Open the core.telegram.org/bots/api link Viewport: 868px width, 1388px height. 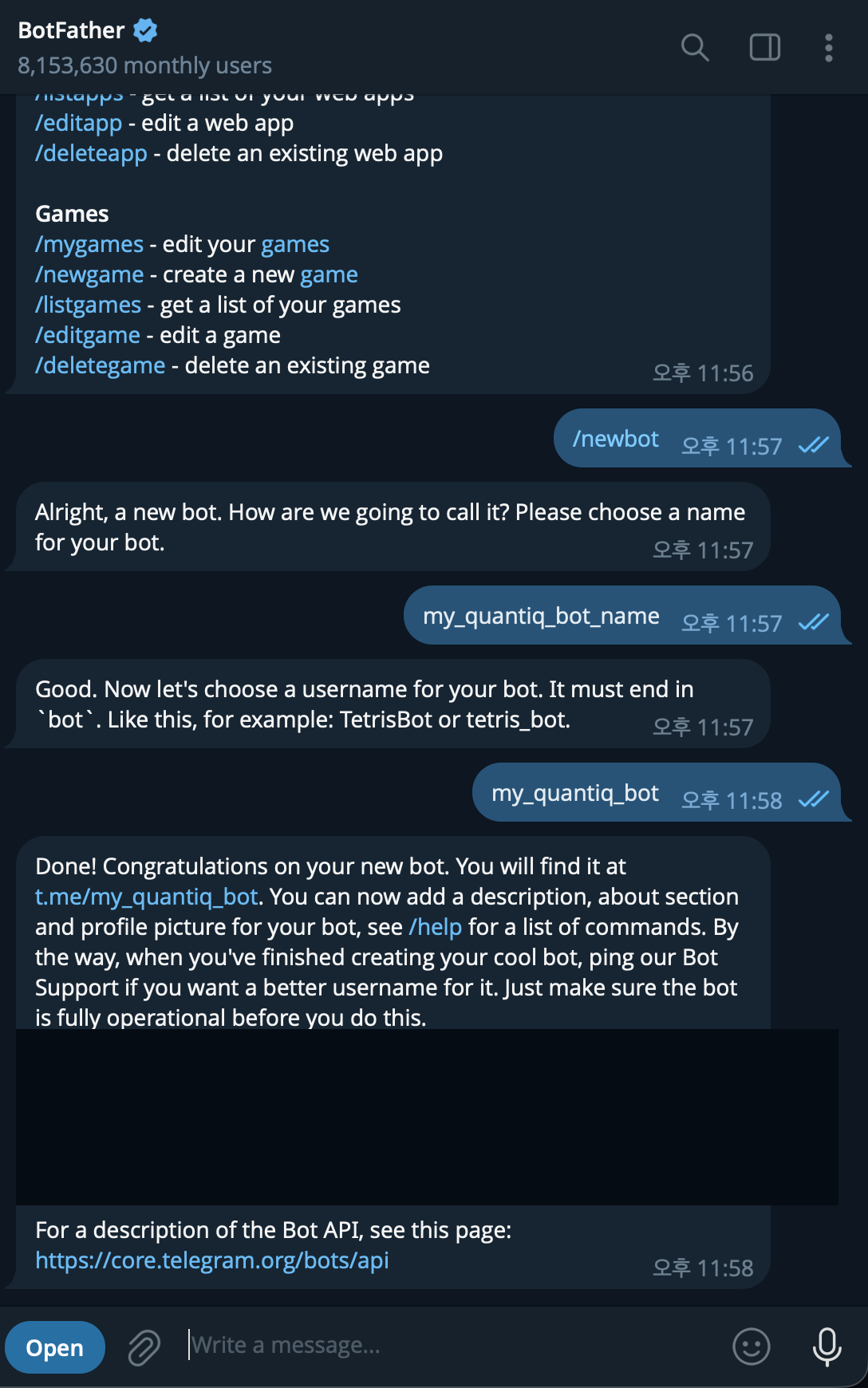212,1260
